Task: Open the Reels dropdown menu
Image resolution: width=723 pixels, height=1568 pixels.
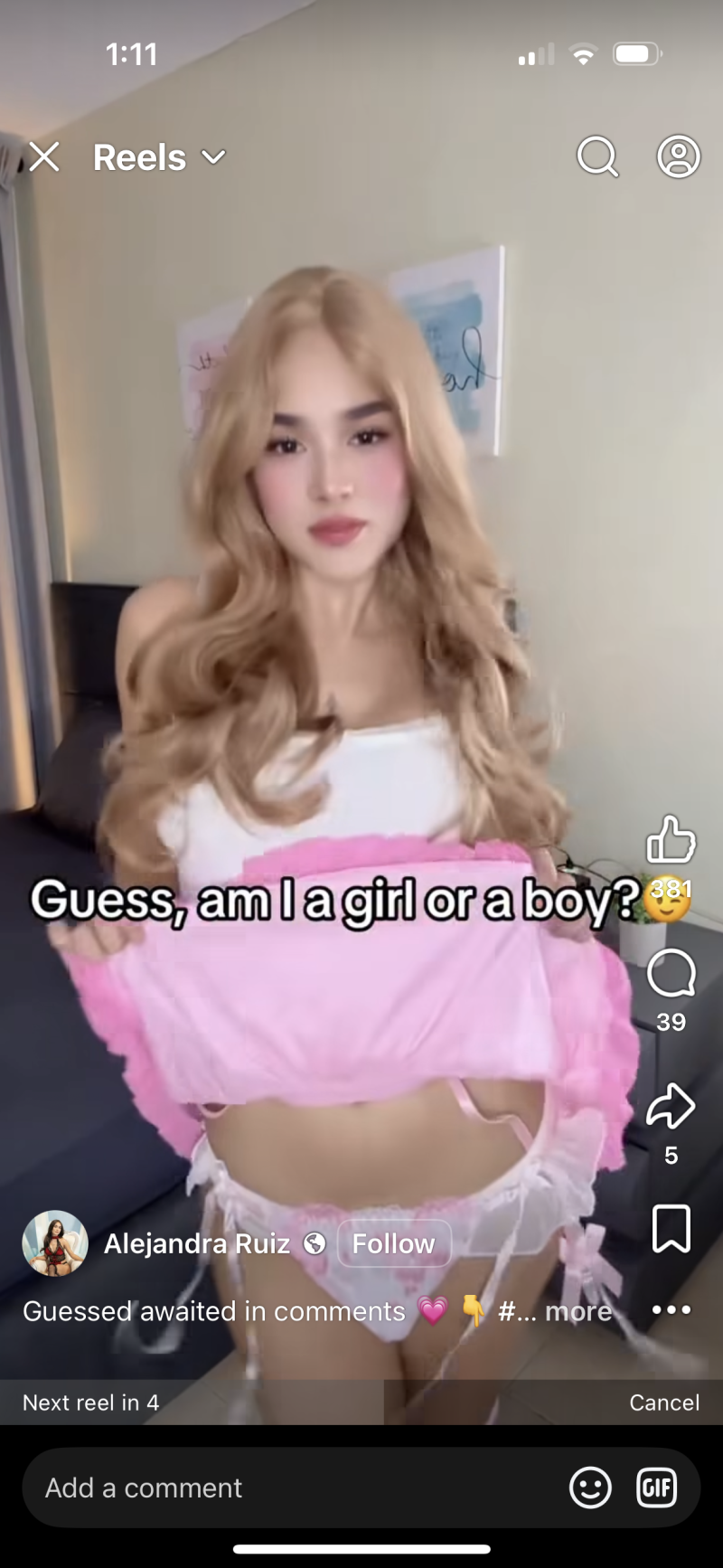Action: pyautogui.click(x=159, y=157)
